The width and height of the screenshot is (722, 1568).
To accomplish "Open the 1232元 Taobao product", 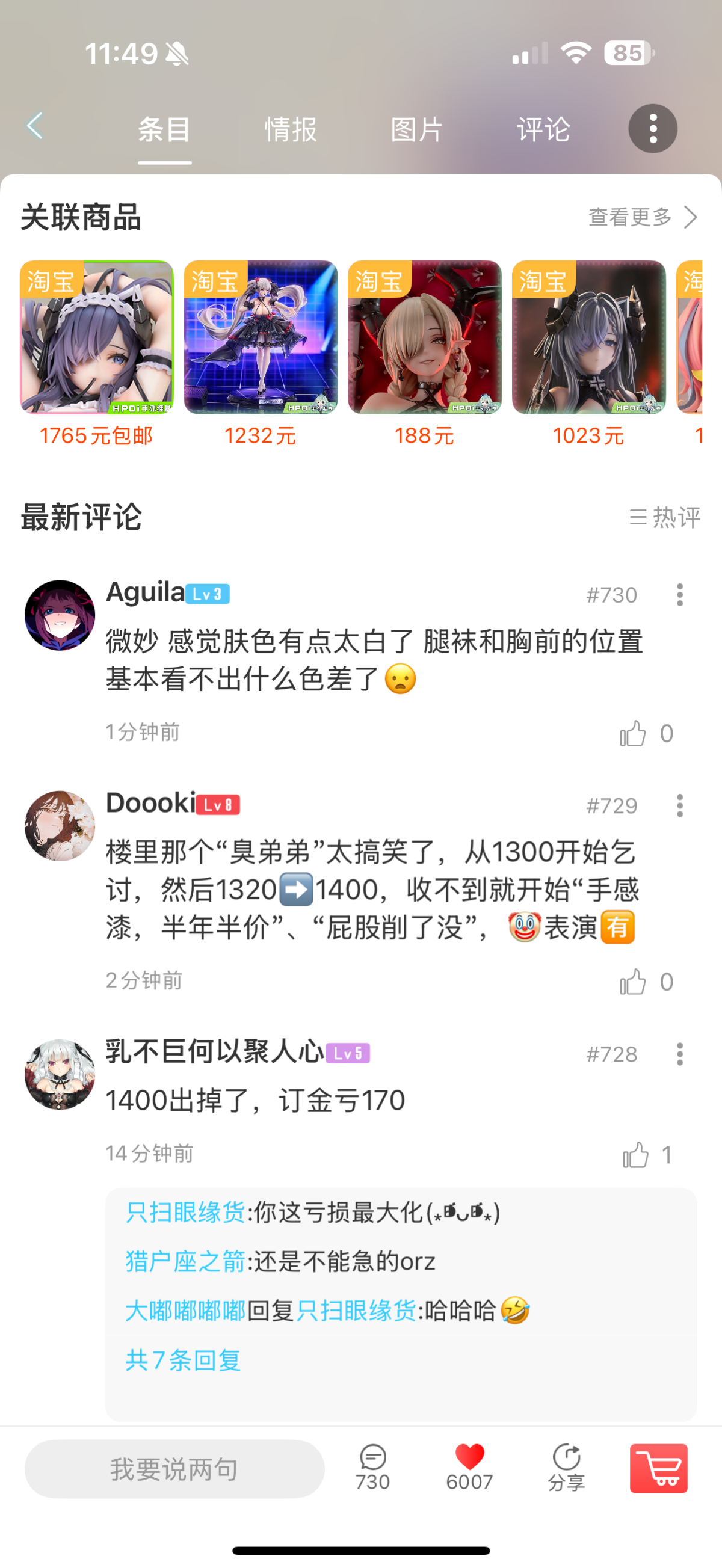I will (261, 338).
